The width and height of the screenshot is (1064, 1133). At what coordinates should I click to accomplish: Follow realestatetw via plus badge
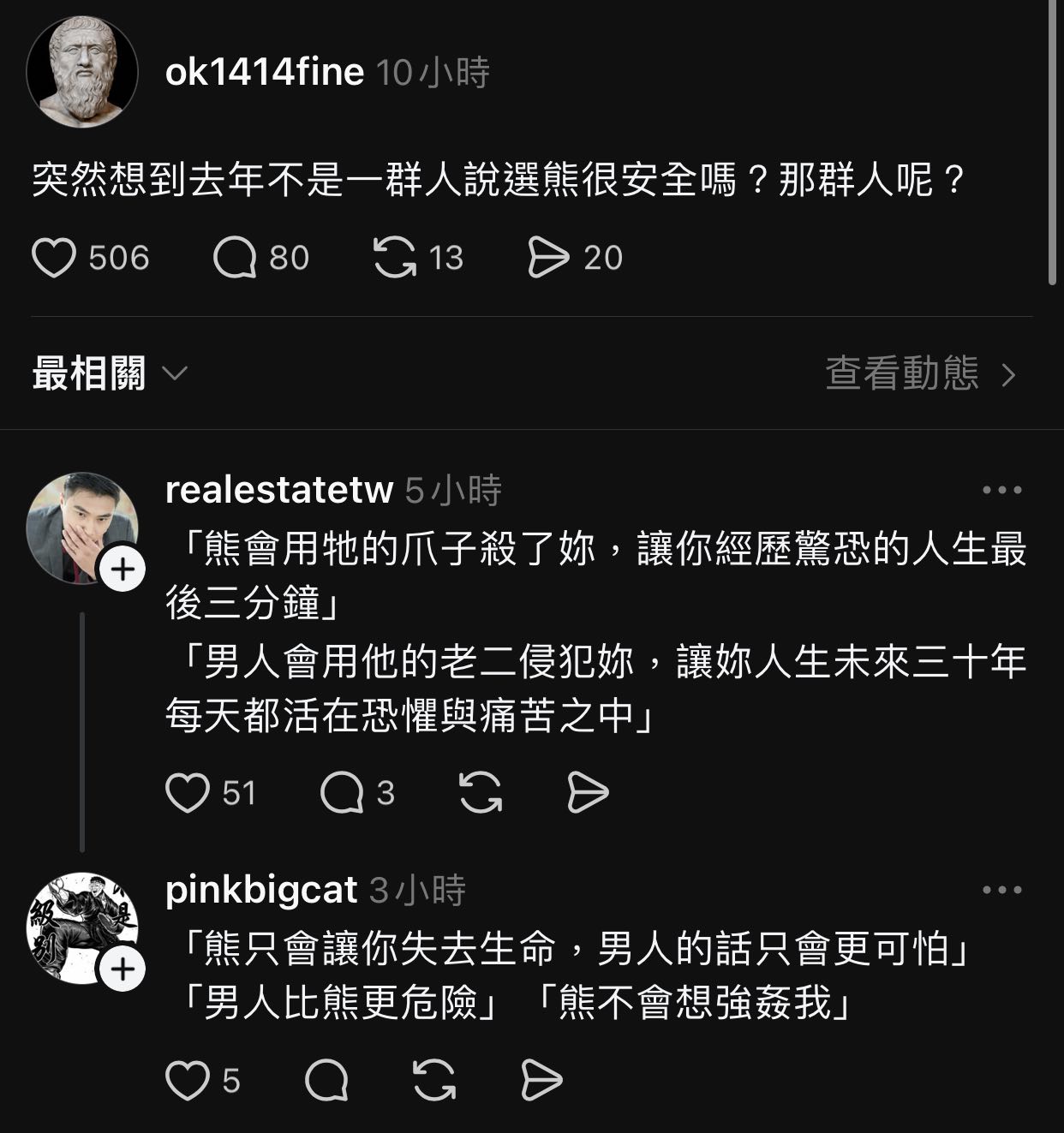(x=123, y=569)
